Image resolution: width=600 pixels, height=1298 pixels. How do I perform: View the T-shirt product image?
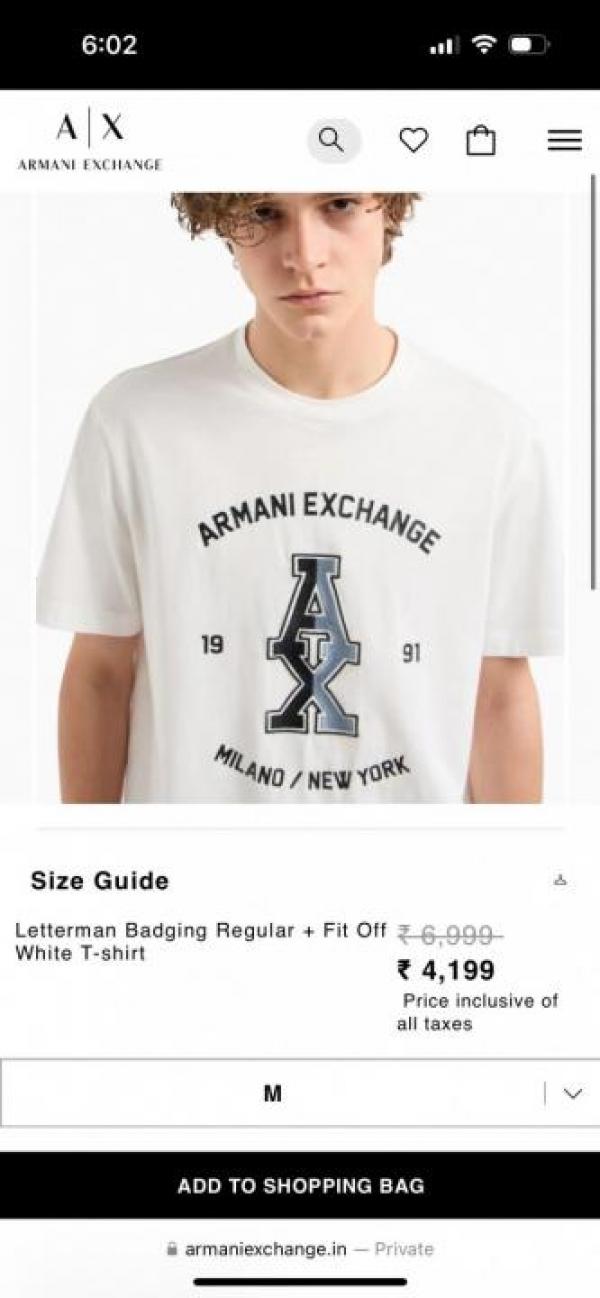pyautogui.click(x=300, y=498)
